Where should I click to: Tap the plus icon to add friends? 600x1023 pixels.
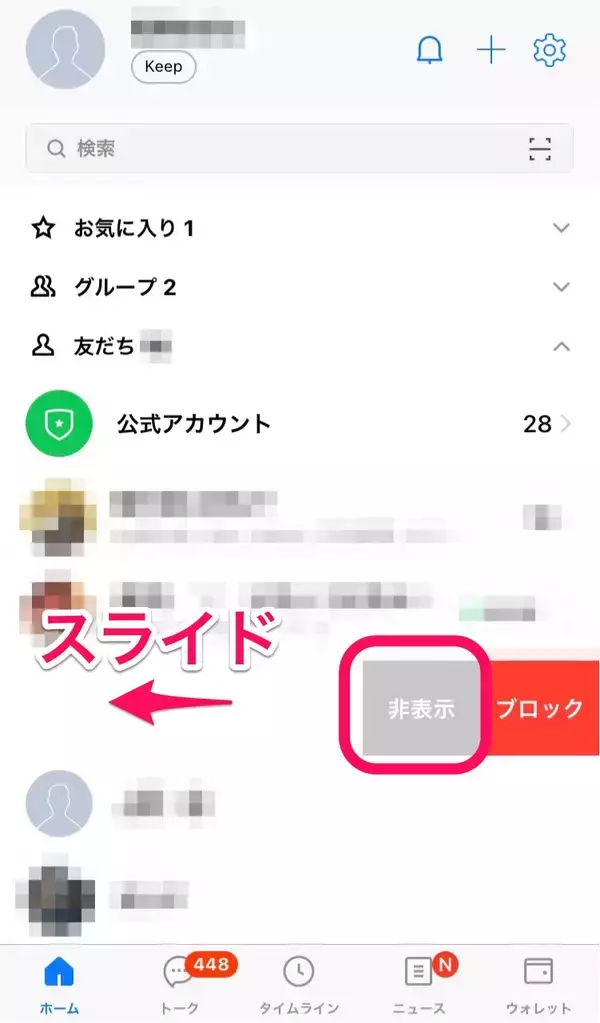coord(491,50)
